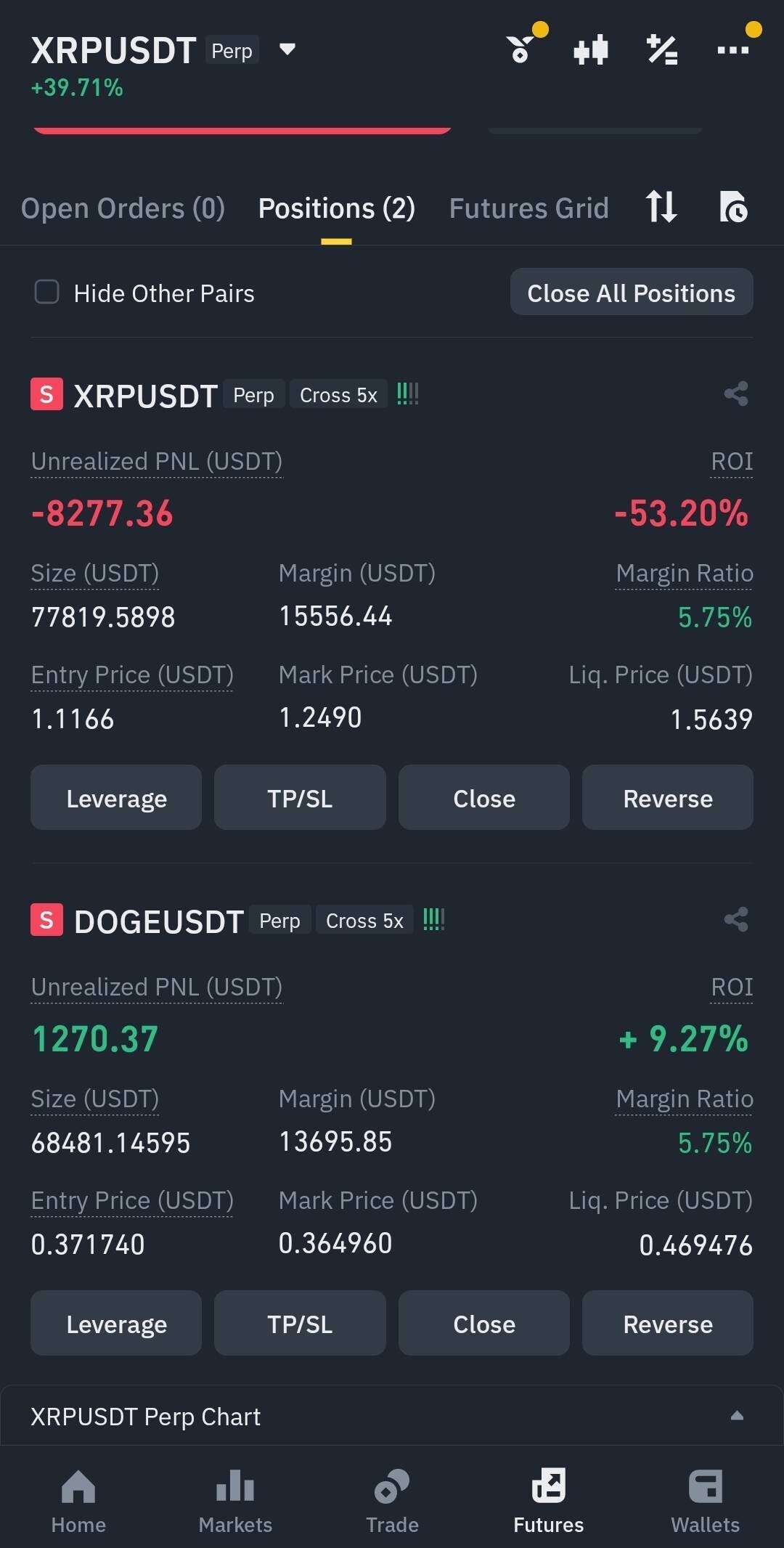Close the DOGEUSDT position

click(x=483, y=1324)
